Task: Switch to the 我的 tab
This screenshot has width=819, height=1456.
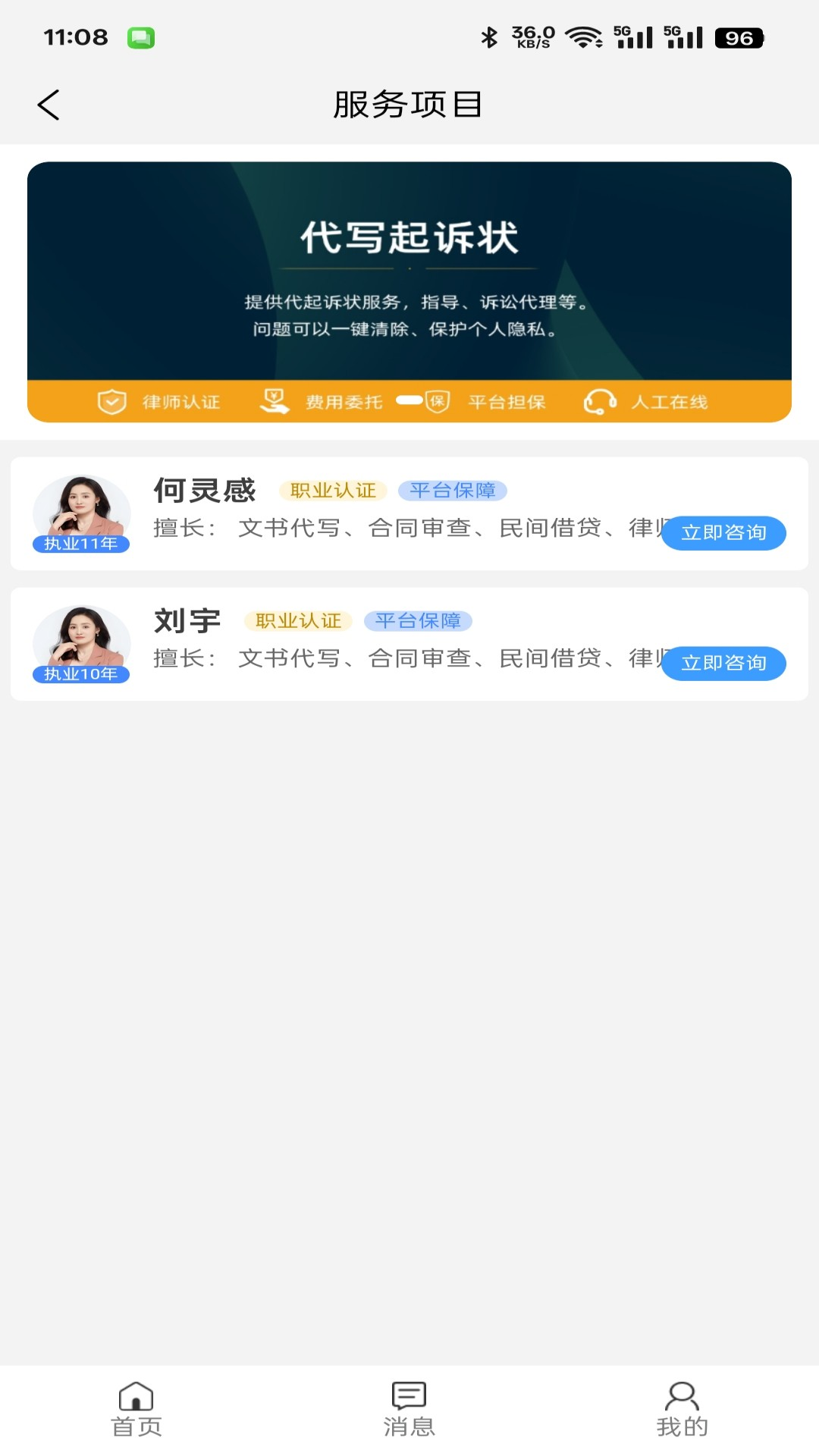Action: pos(682,1409)
